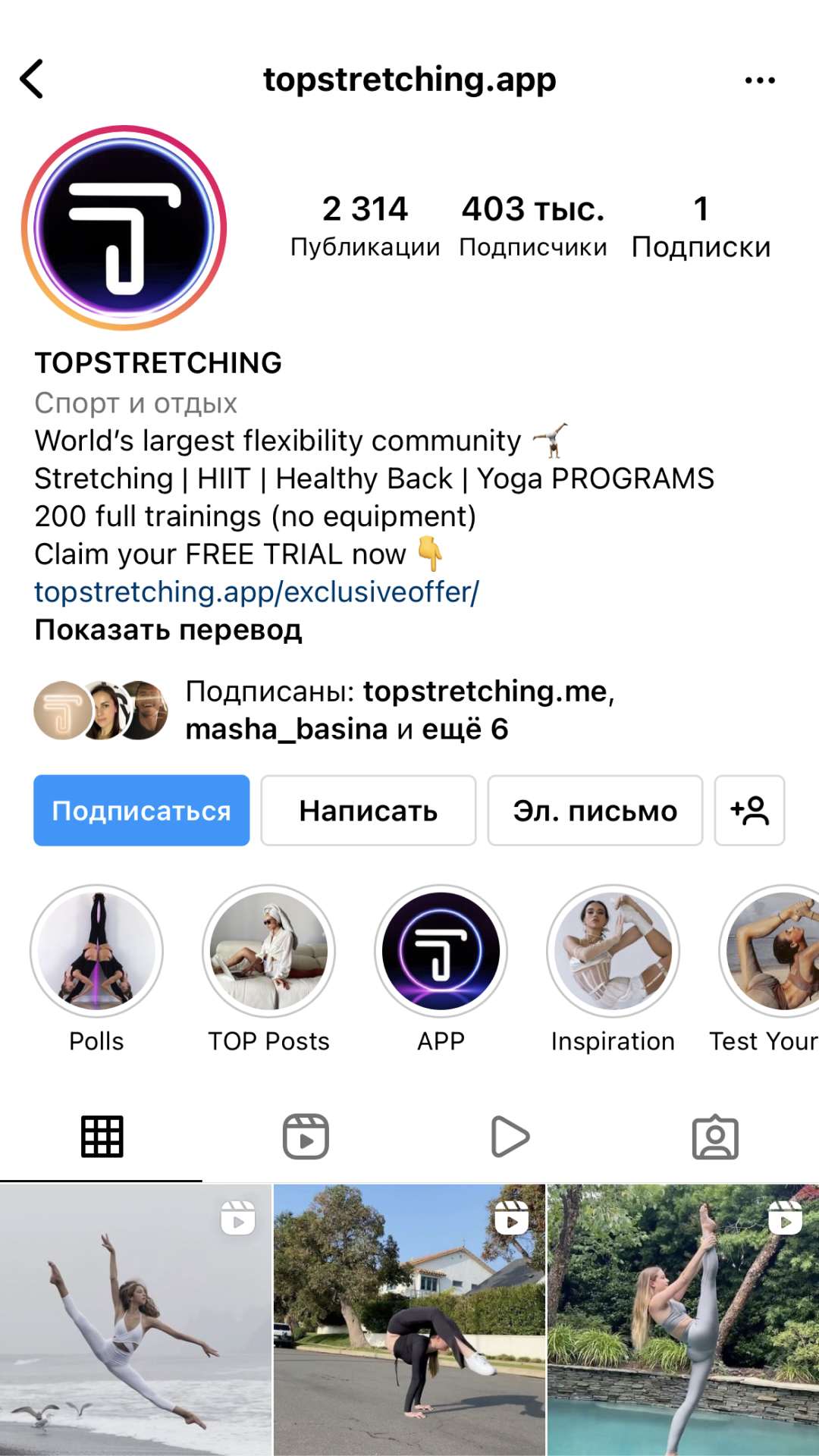This screenshot has height=1456, width=819.
Task: Open the three-dot options menu
Action: pos(760,80)
